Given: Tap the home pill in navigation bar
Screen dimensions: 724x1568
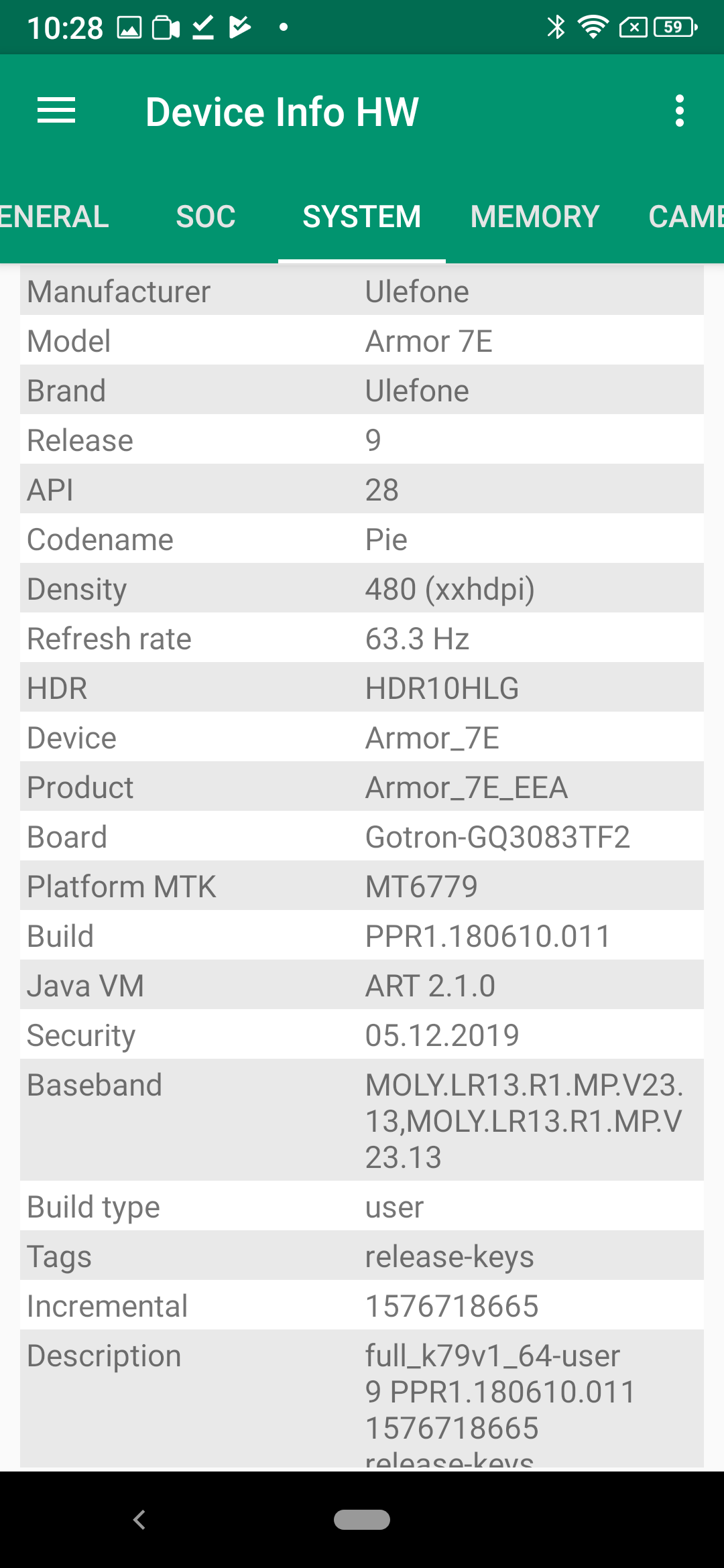Looking at the screenshot, I should pos(362,1520).
